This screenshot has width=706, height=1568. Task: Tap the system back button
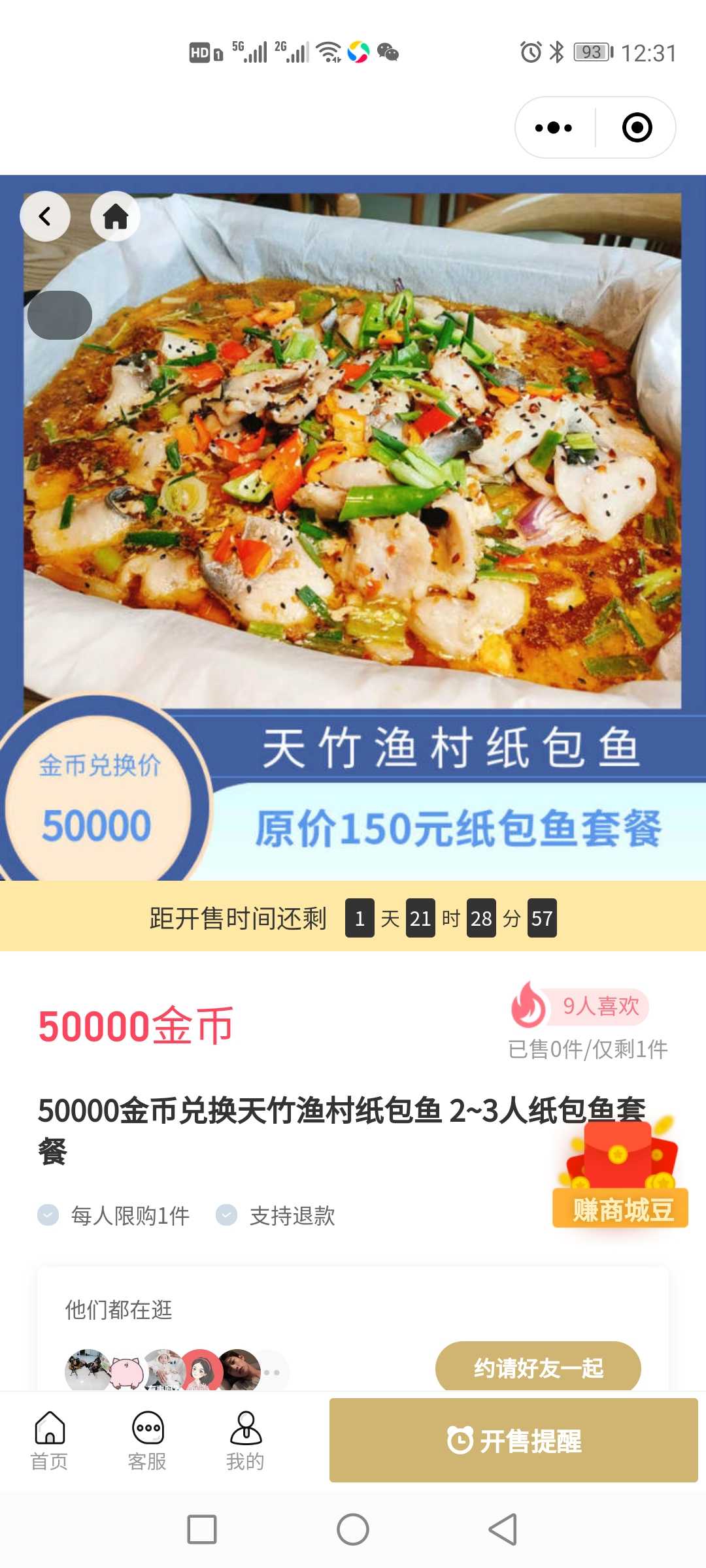[x=503, y=1529]
